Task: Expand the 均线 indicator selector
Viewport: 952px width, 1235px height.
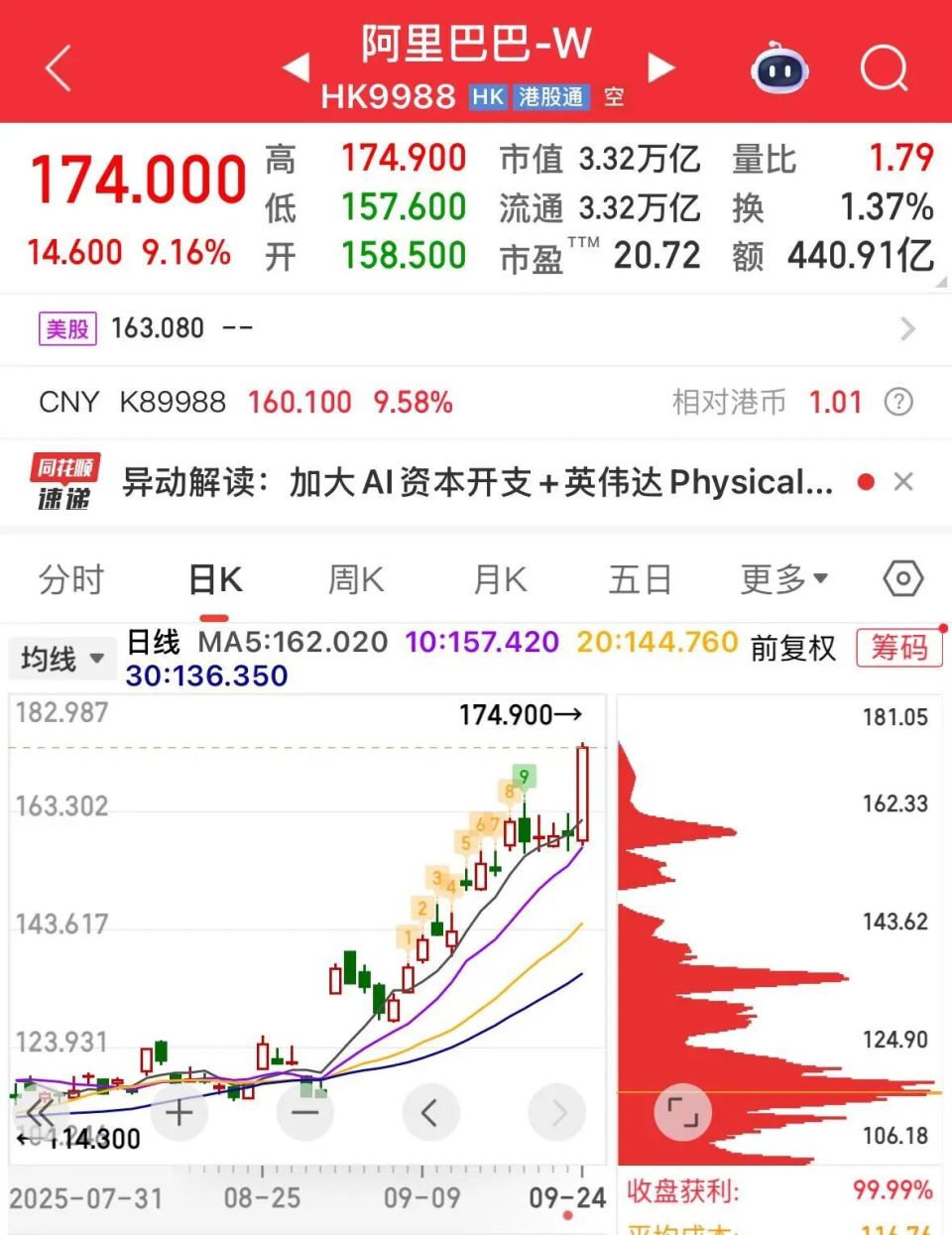Action: tap(61, 658)
